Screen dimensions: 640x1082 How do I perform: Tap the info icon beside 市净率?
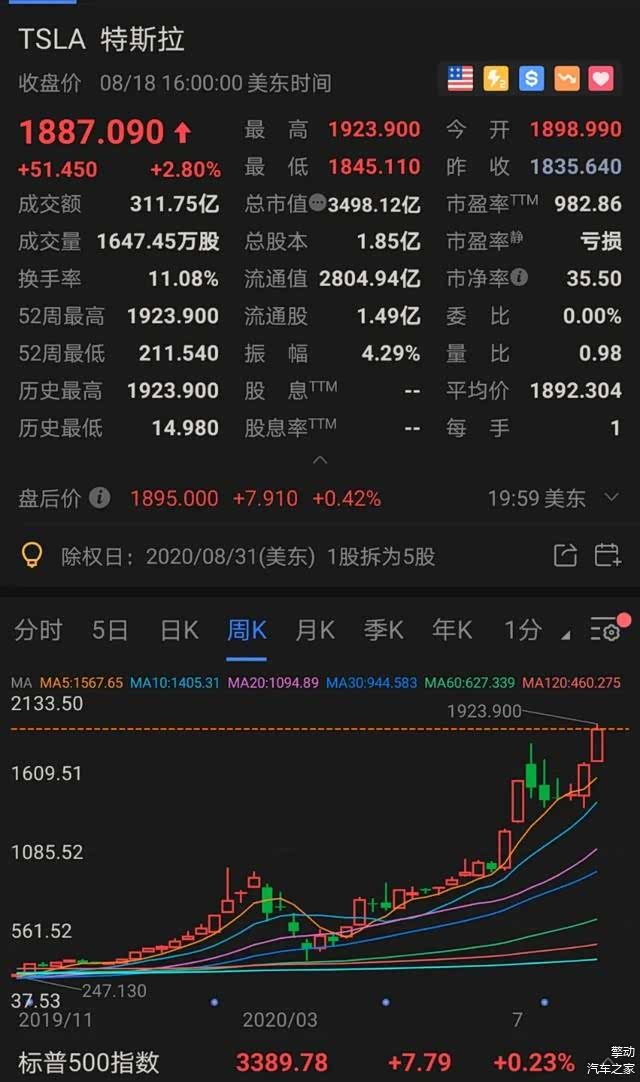(x=519, y=278)
